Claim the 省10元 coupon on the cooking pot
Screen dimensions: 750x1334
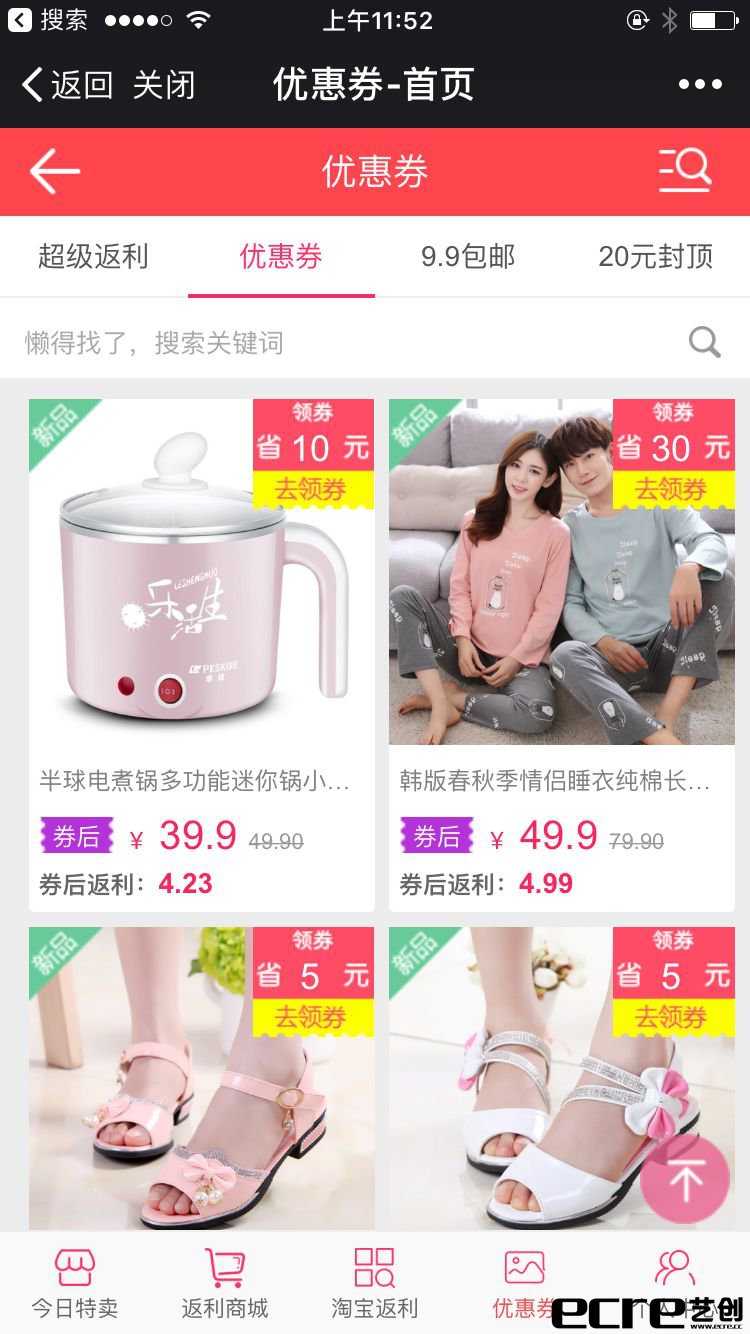click(312, 489)
